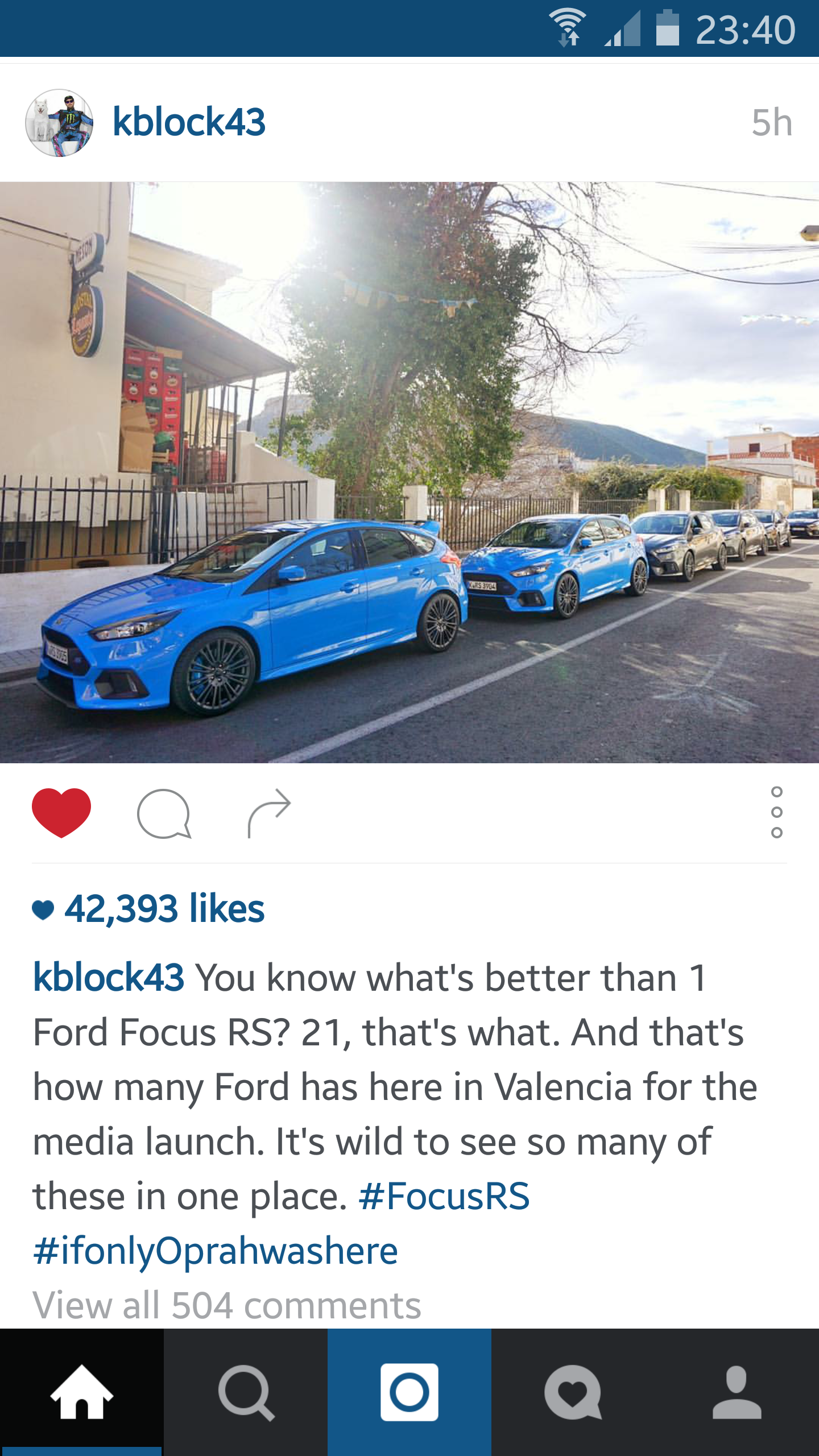Open the #ifonlyOprahwashere hashtag

pos(215,1250)
